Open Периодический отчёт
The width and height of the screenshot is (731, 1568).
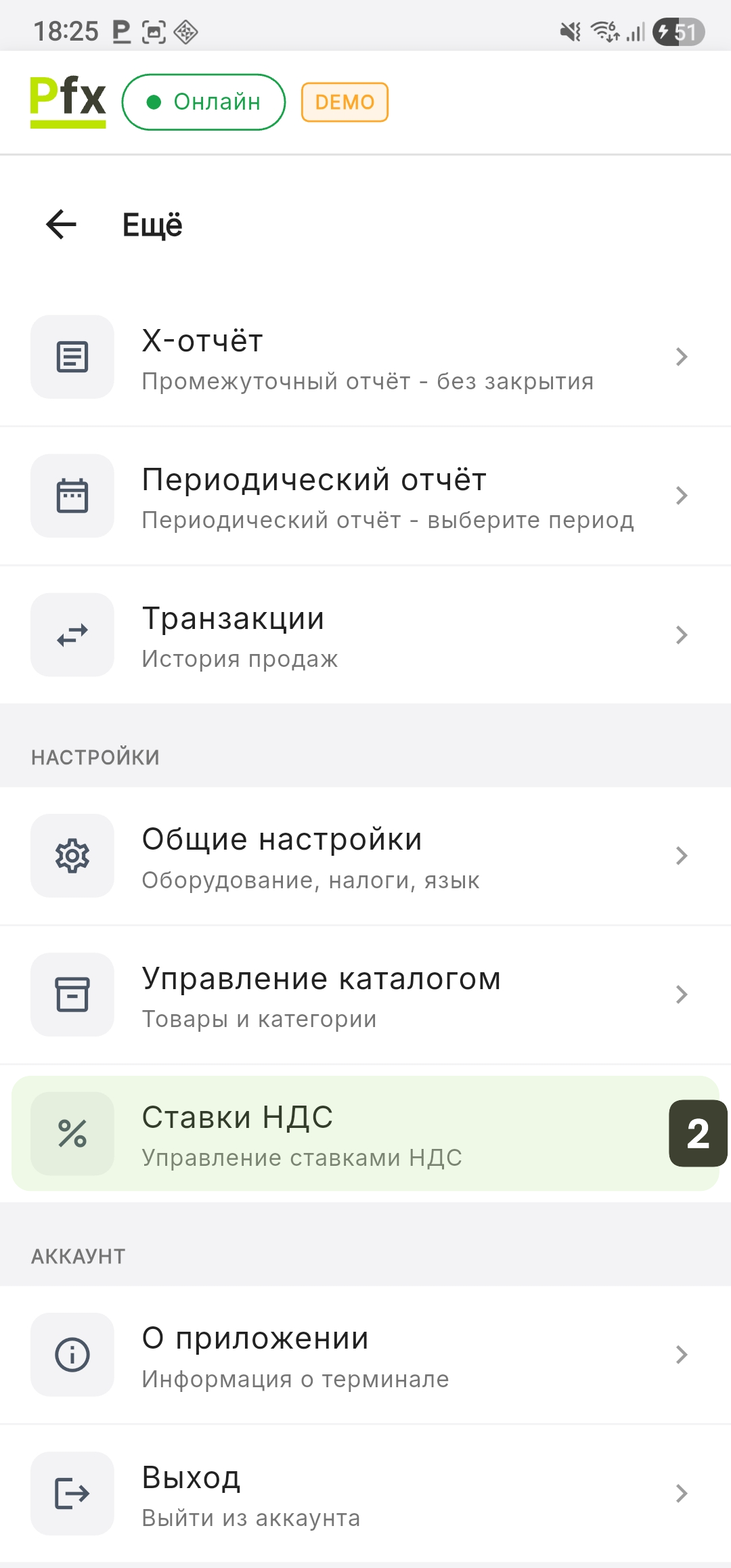tap(365, 496)
